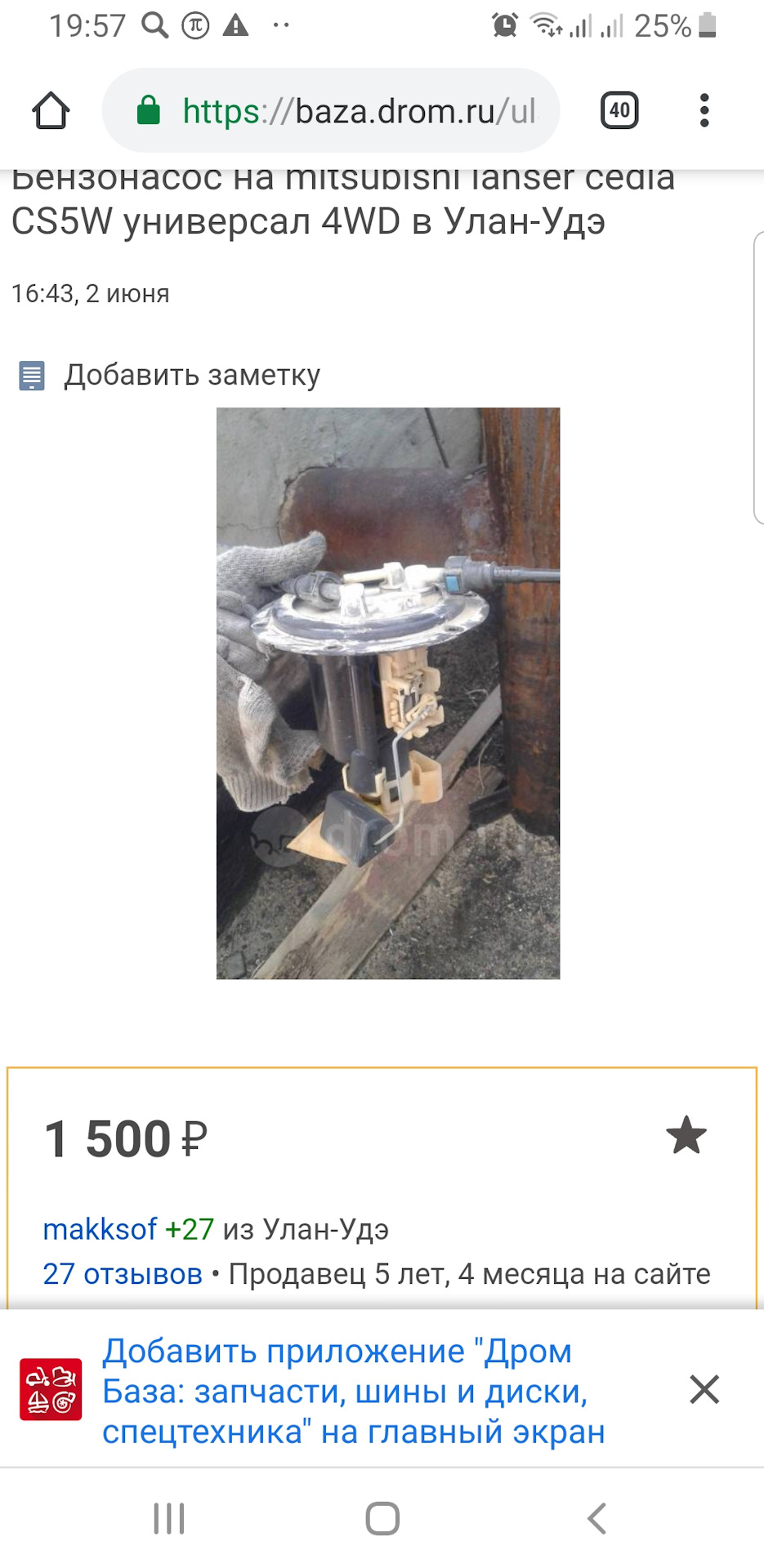This screenshot has width=764, height=1568.
Task: Add this listing to favorites with the star
Action: (x=686, y=1136)
